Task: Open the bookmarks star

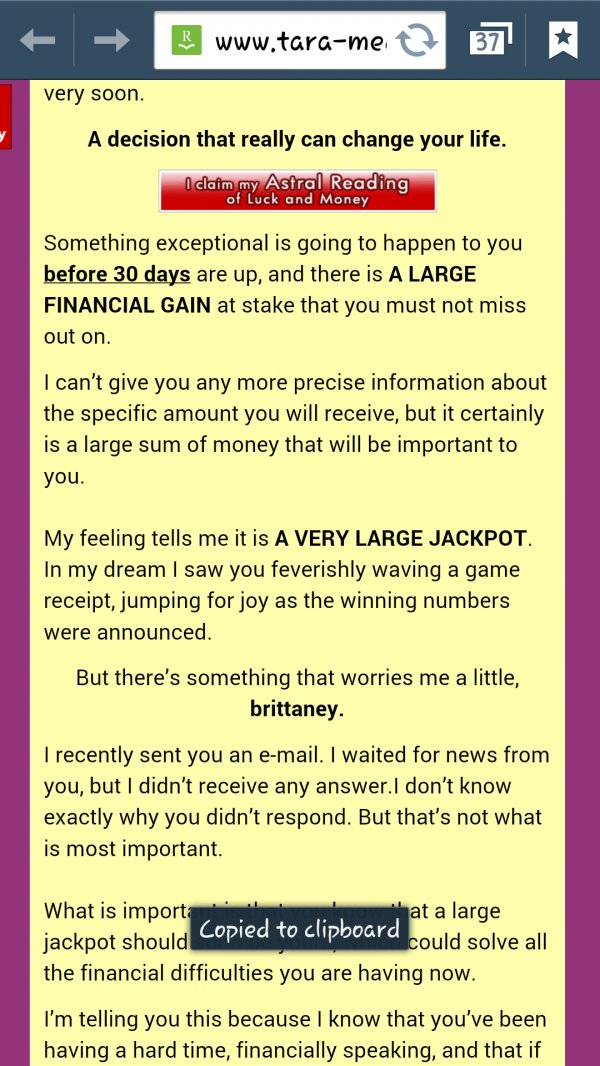Action: pyautogui.click(x=563, y=41)
